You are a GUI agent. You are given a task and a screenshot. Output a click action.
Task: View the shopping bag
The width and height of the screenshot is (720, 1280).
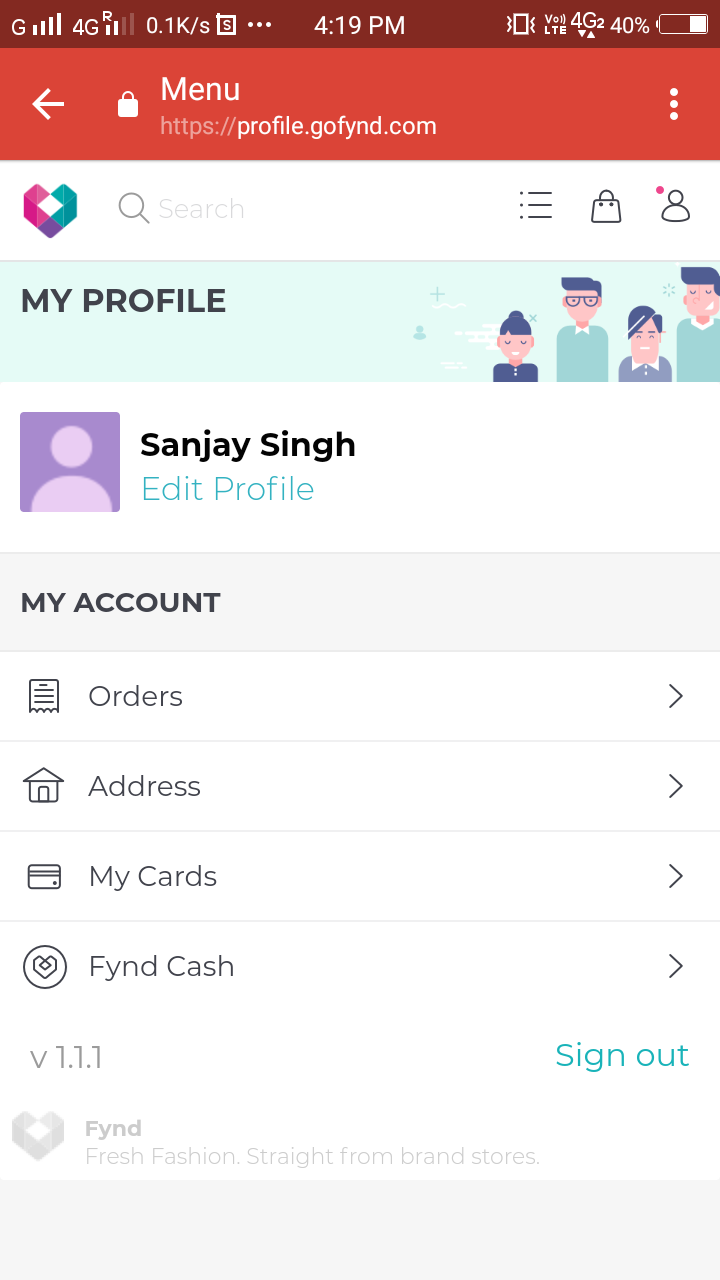(x=606, y=207)
